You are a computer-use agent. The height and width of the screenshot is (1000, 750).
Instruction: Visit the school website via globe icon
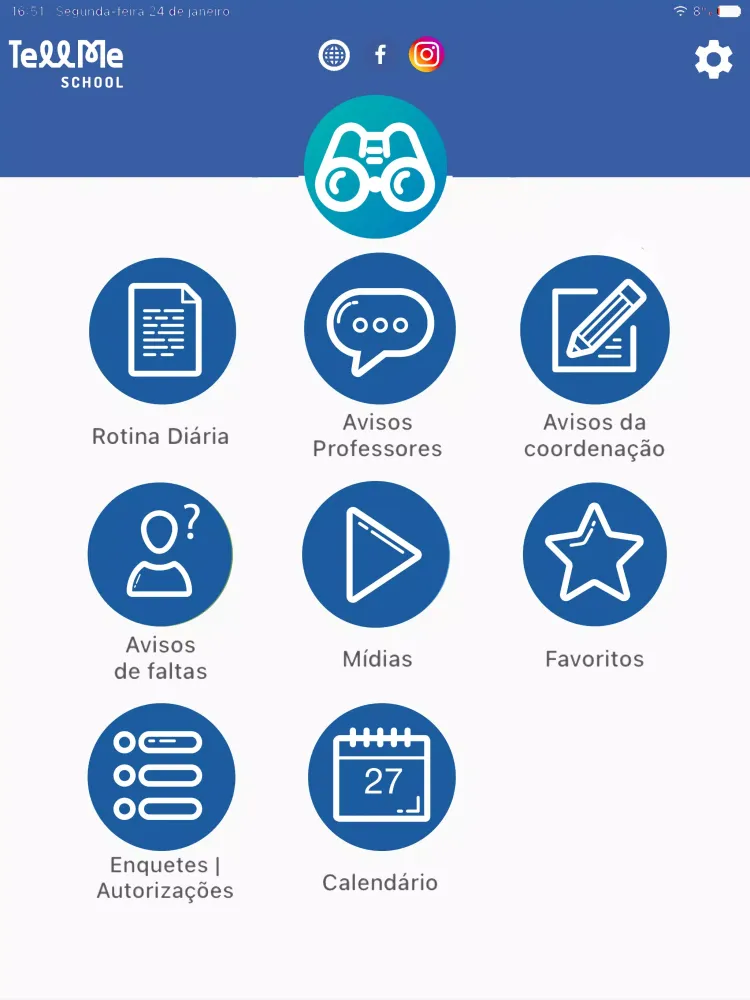(335, 55)
